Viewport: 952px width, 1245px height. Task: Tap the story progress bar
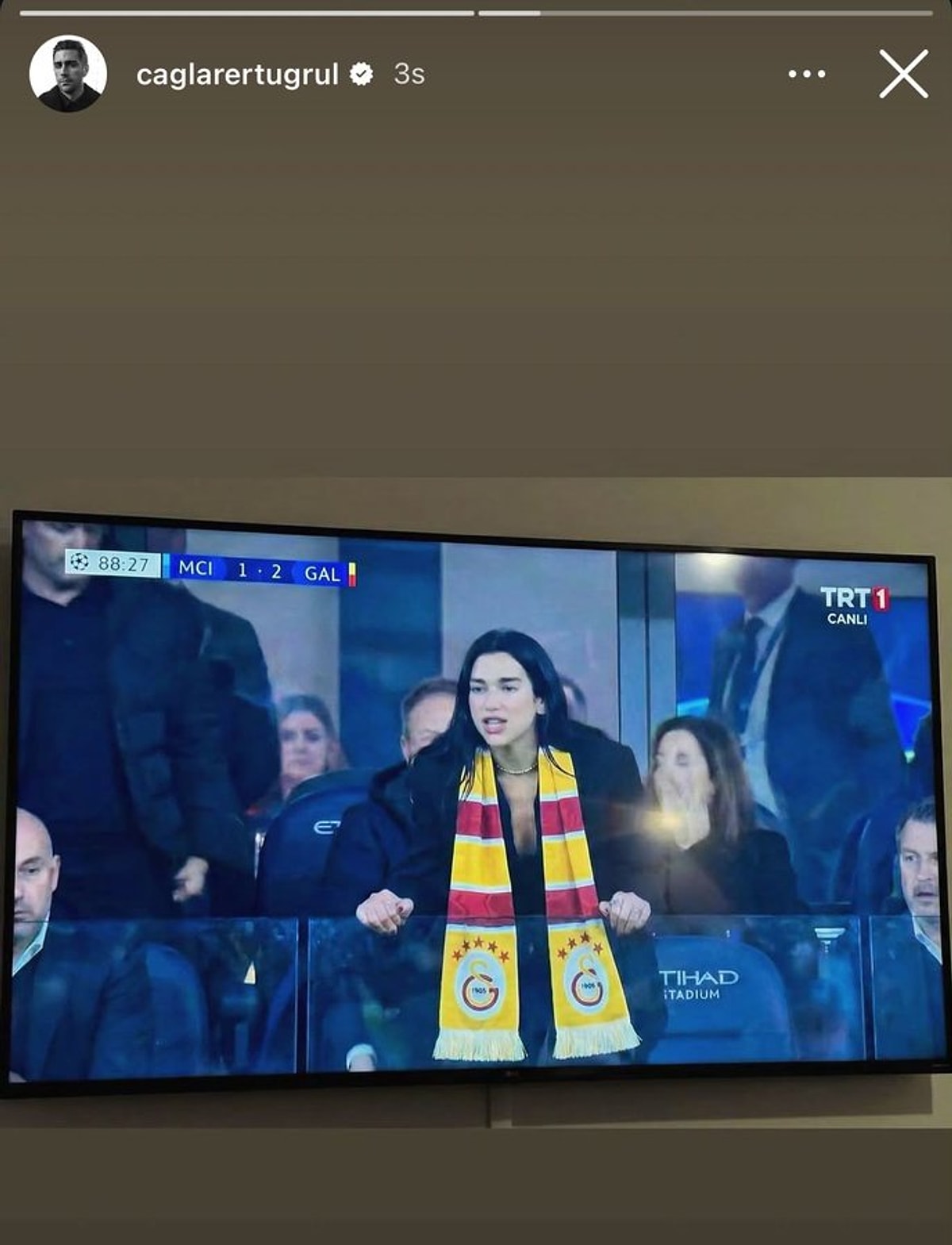476,11
